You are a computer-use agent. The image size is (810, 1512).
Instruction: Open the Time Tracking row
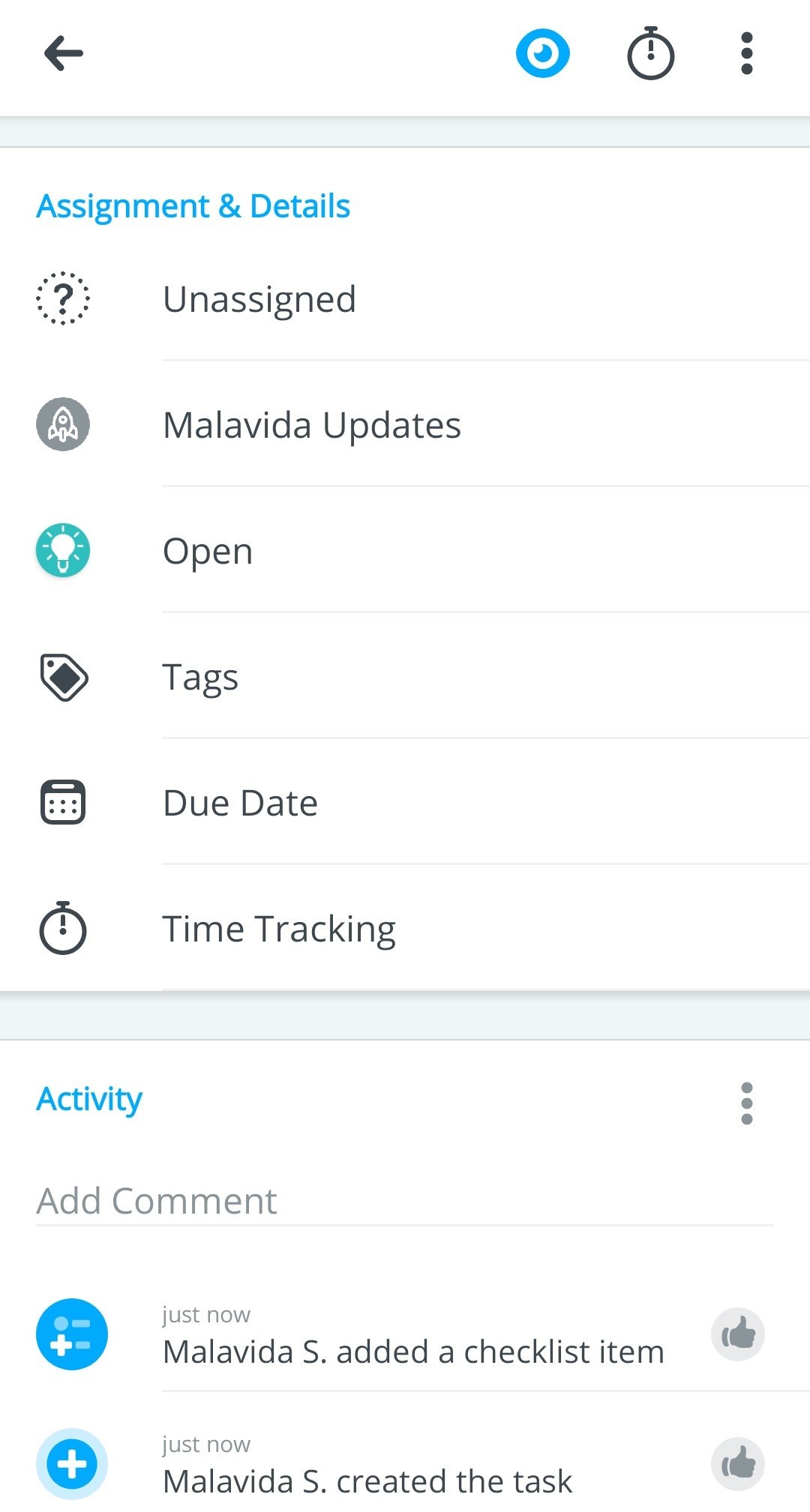[x=405, y=928]
